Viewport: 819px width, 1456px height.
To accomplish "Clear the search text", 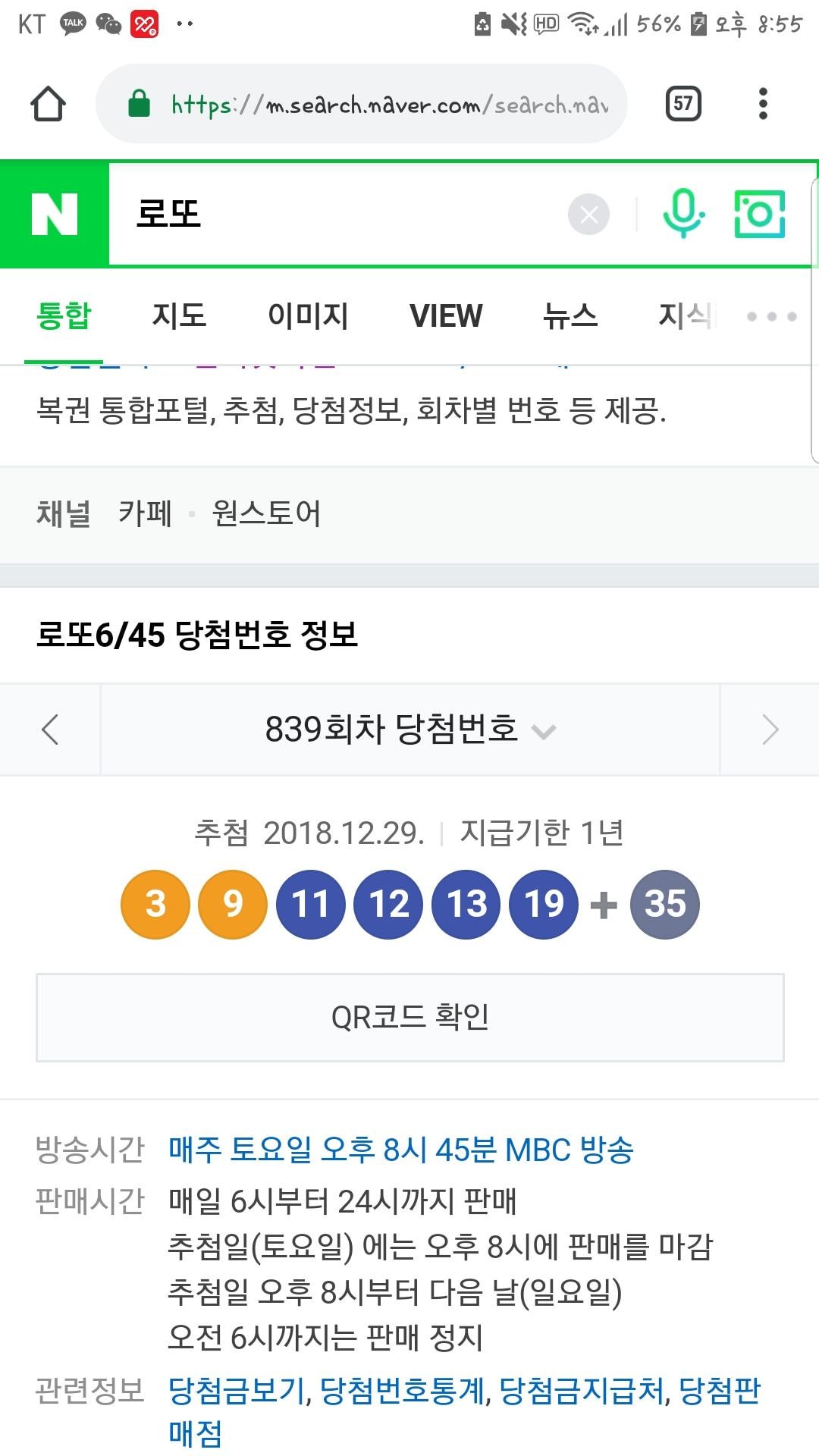I will (x=588, y=215).
